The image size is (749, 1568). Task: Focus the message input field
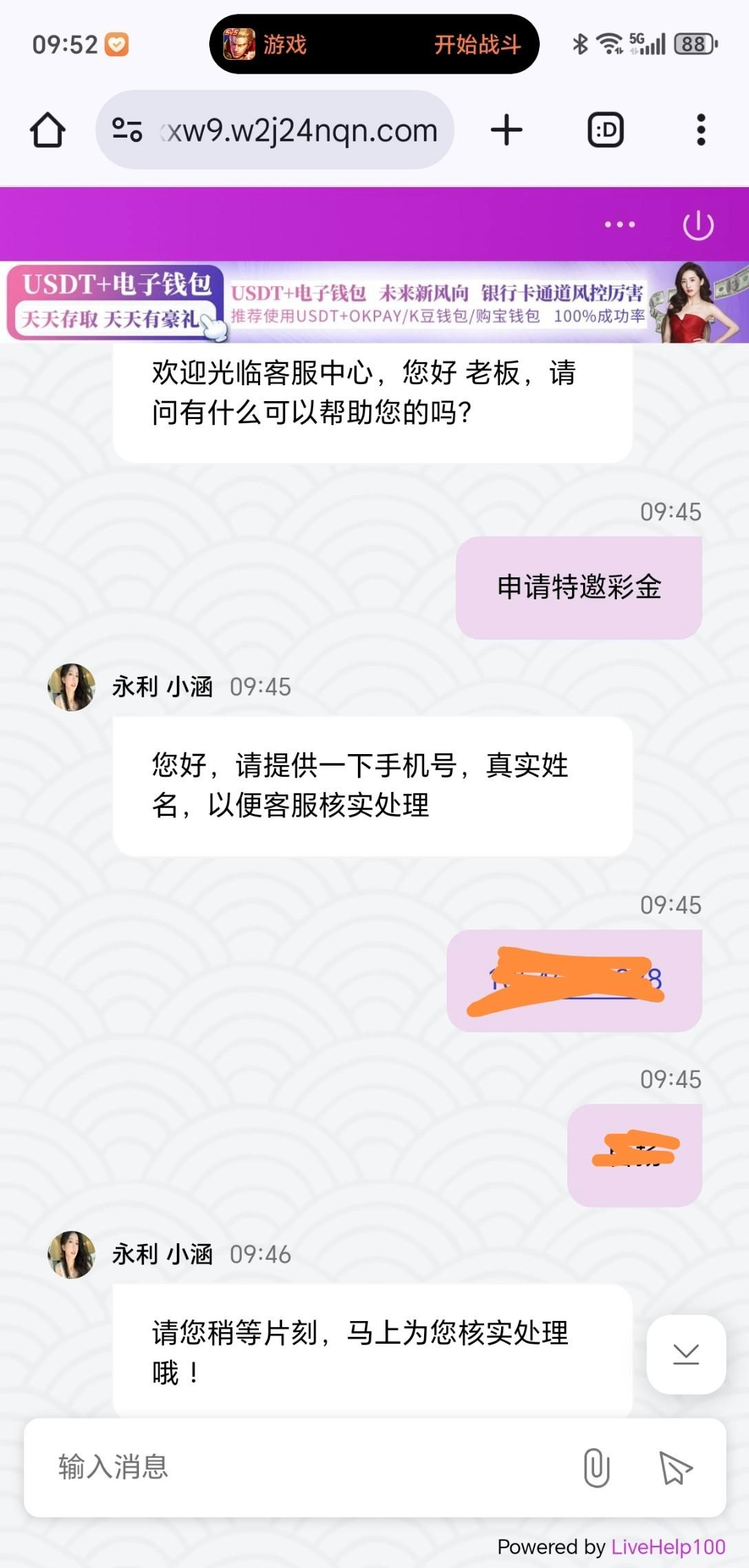pos(303,1467)
